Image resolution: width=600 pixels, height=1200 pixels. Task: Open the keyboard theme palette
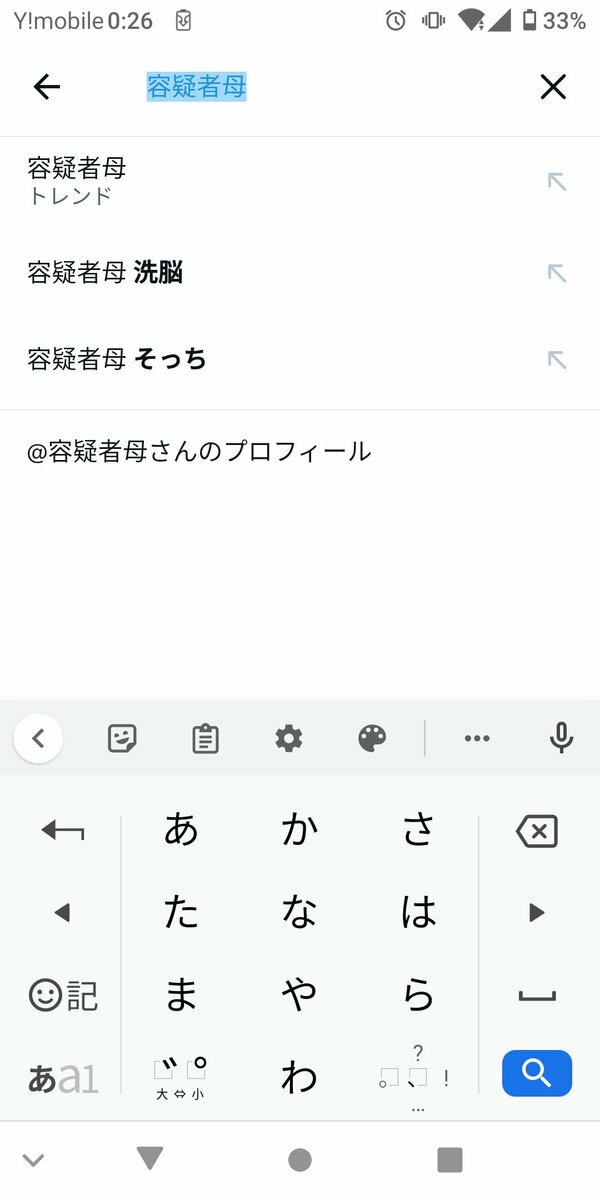click(x=372, y=738)
